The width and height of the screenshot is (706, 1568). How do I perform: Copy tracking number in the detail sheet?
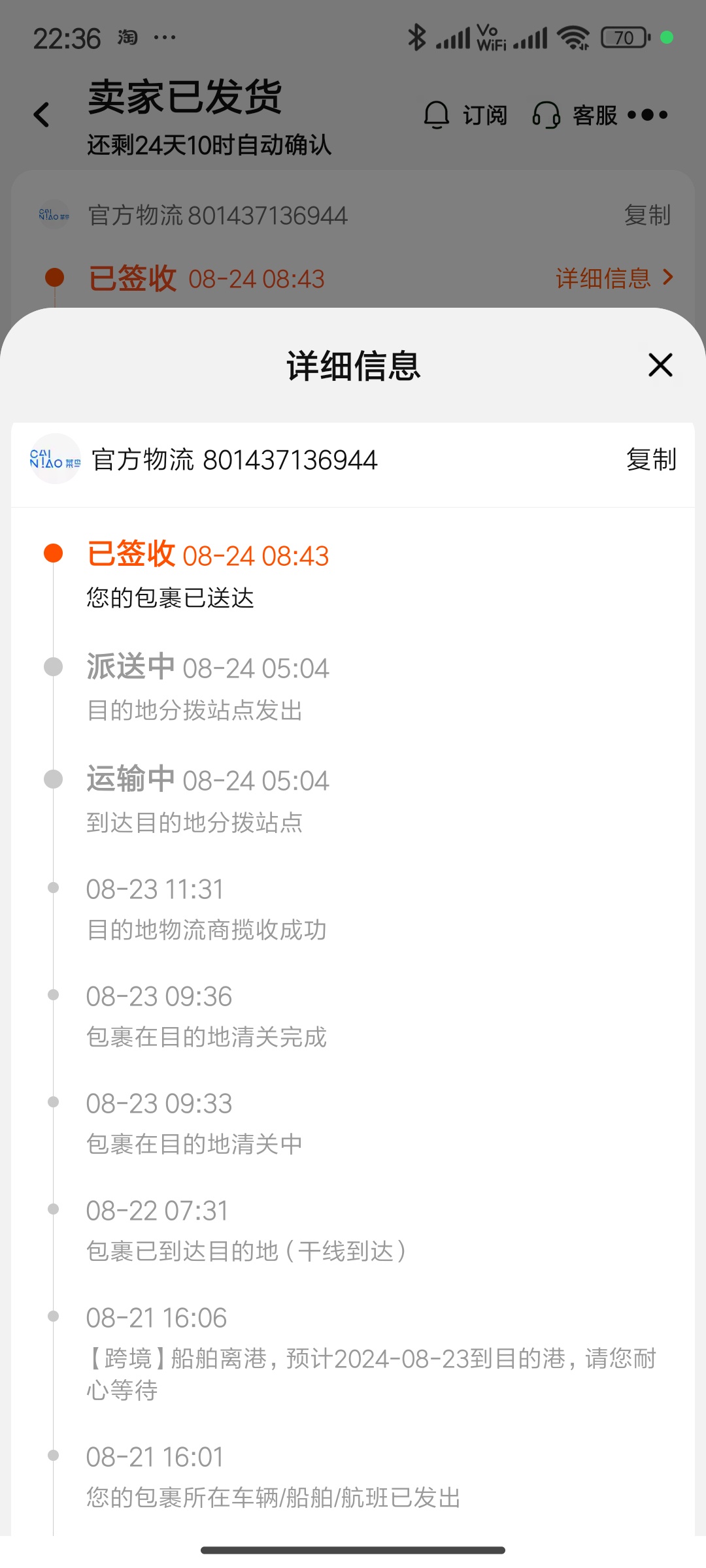point(651,460)
